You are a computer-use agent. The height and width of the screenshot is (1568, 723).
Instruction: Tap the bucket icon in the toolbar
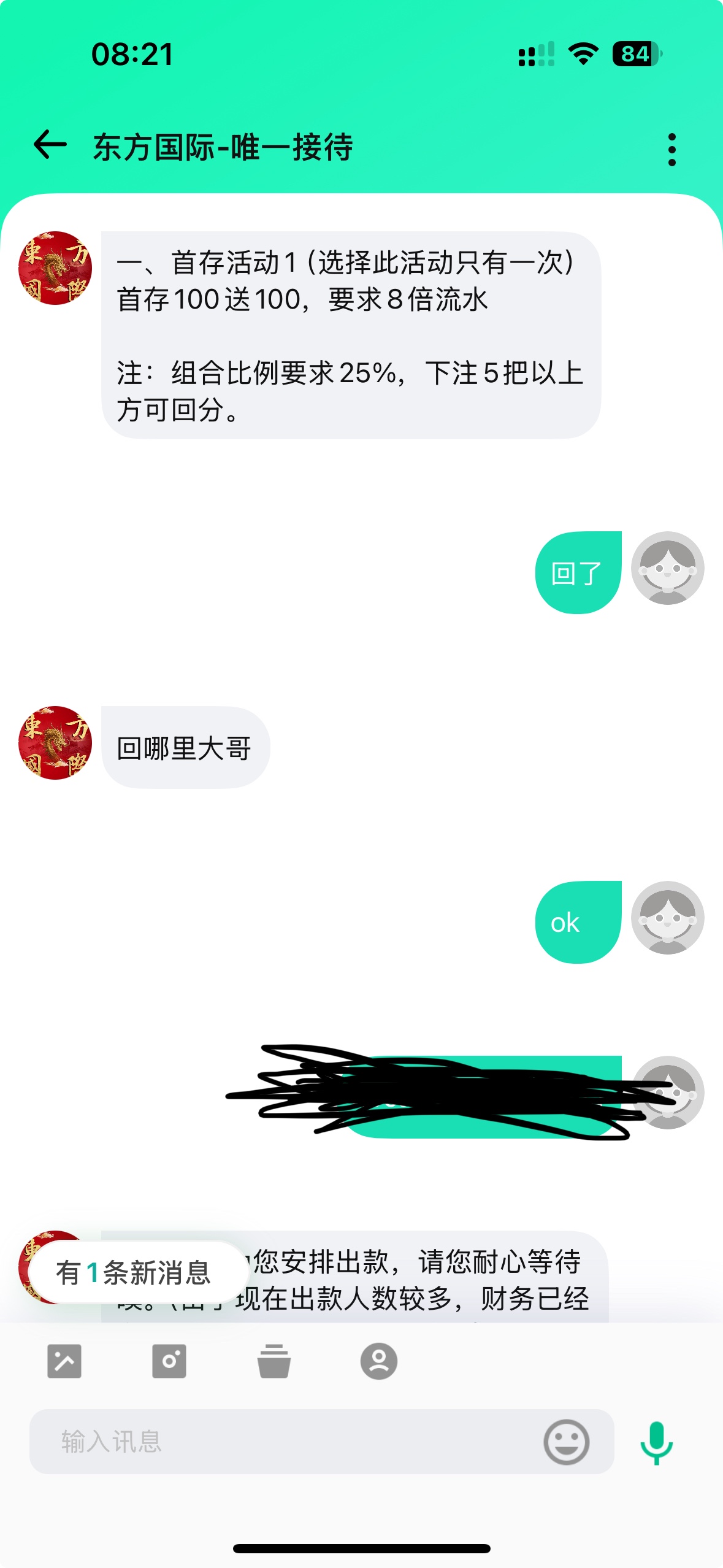(x=274, y=1361)
